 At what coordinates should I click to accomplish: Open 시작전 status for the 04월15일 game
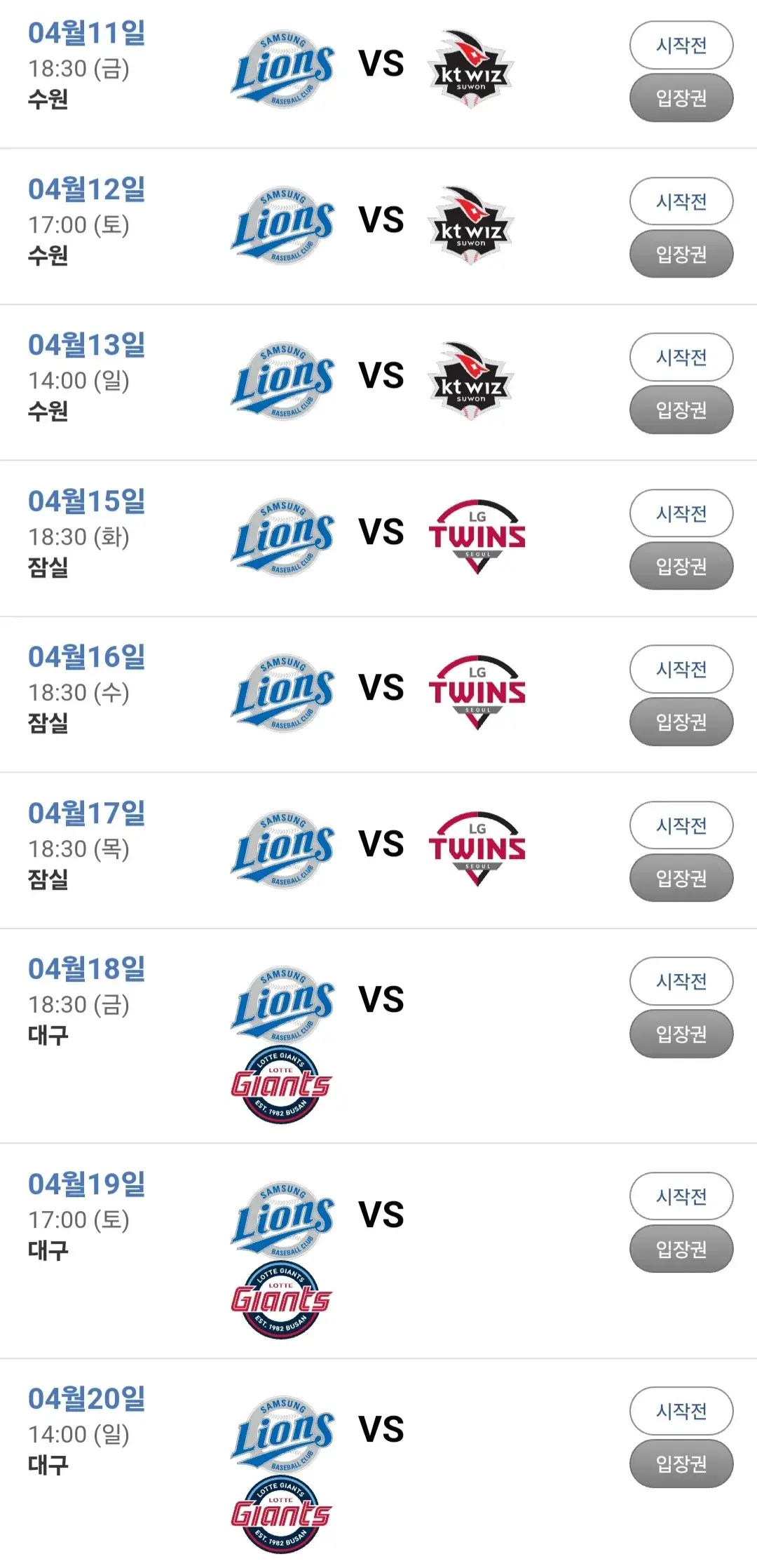(x=681, y=513)
